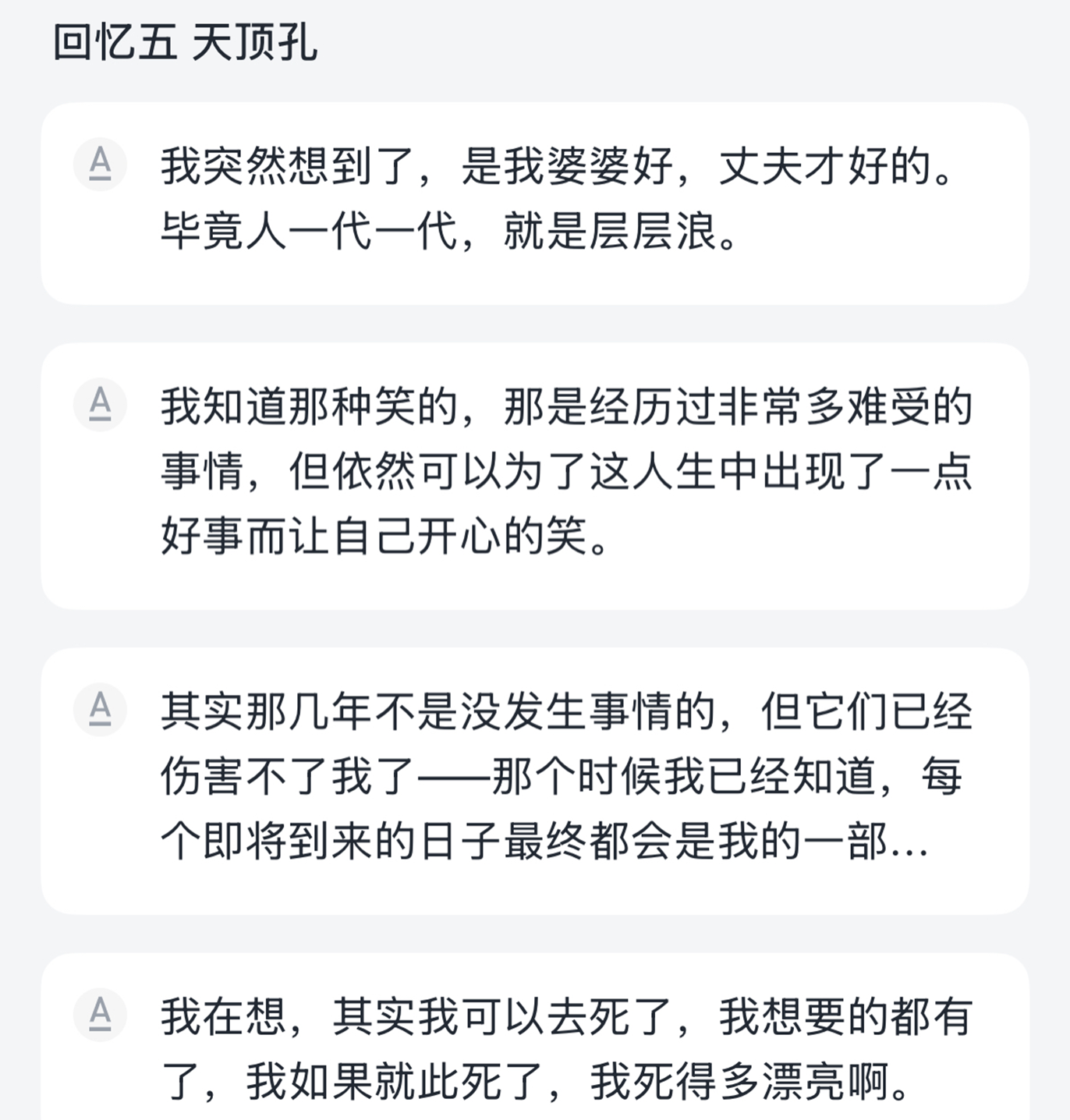Screen dimensions: 1070x1120
Task: Open the highlight card starting 我知道那种笑的
Action: point(535,476)
